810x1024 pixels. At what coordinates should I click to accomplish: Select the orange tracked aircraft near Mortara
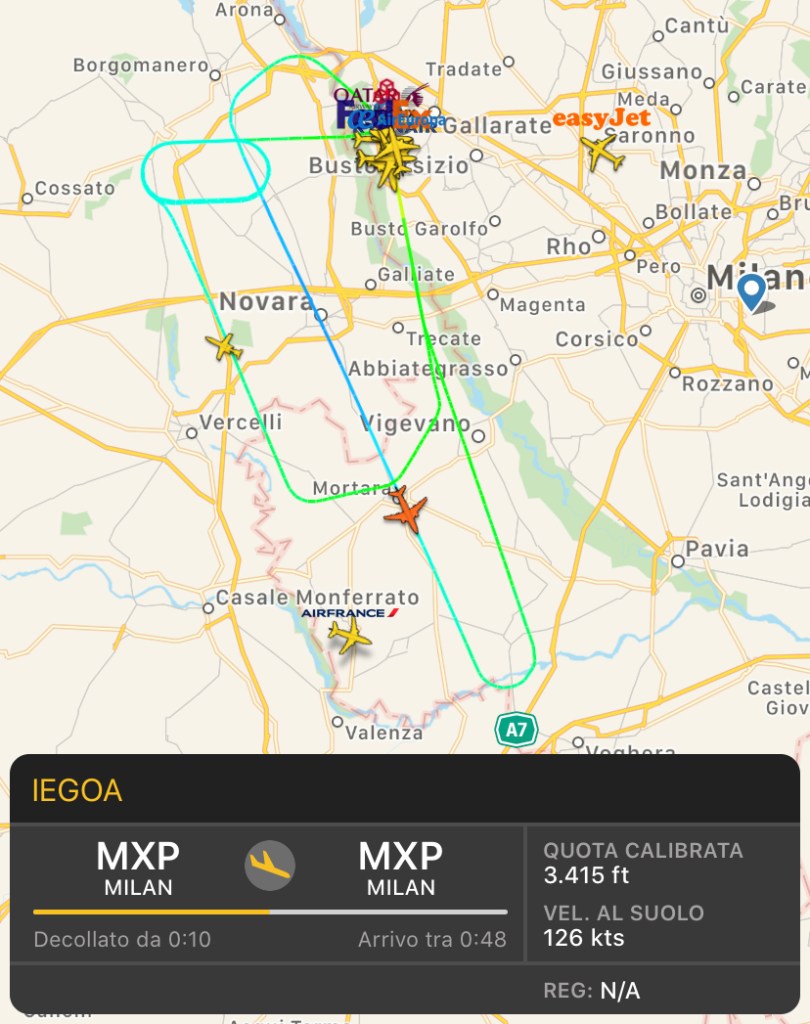(x=406, y=510)
